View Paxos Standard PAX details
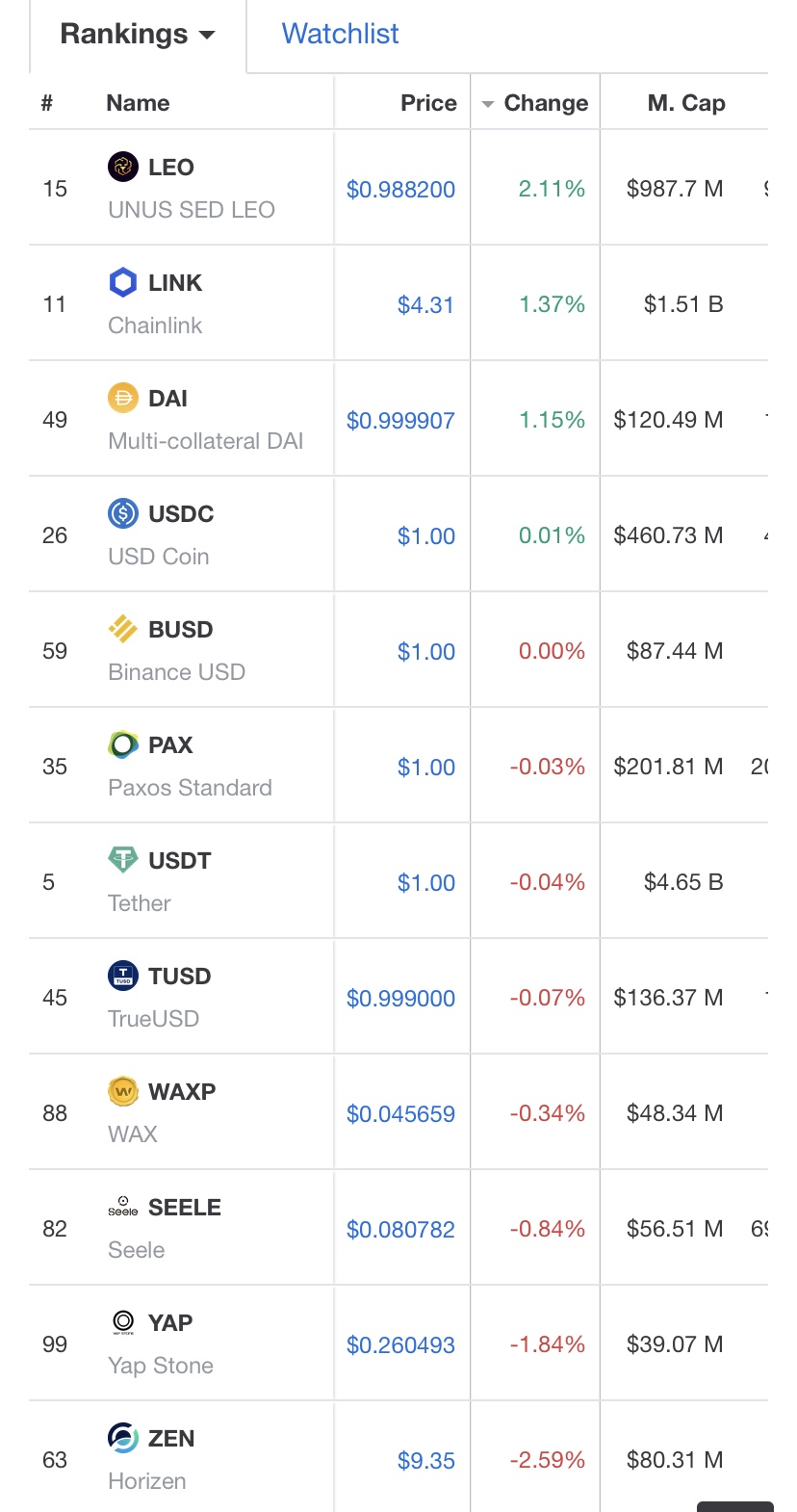This screenshot has height=1512, width=797. [170, 745]
